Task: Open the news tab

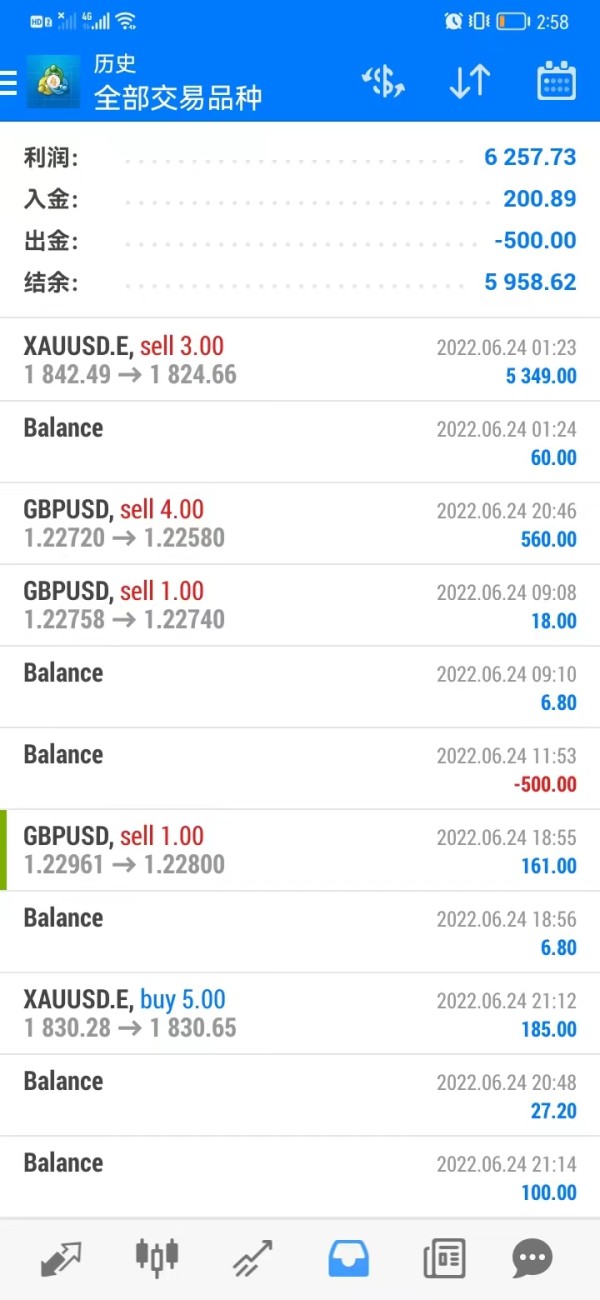Action: (444, 1258)
